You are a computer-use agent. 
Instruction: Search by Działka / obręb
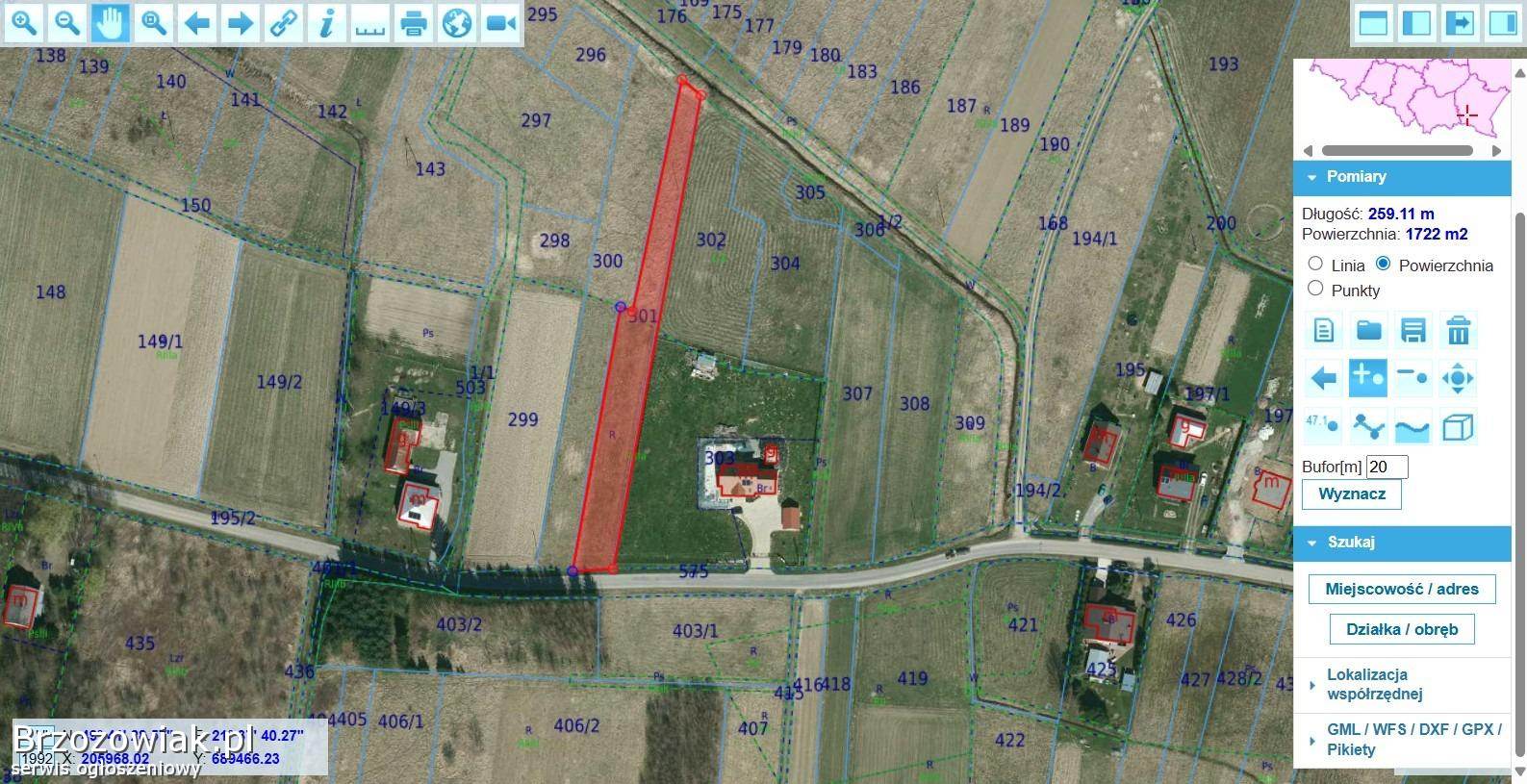point(1402,629)
